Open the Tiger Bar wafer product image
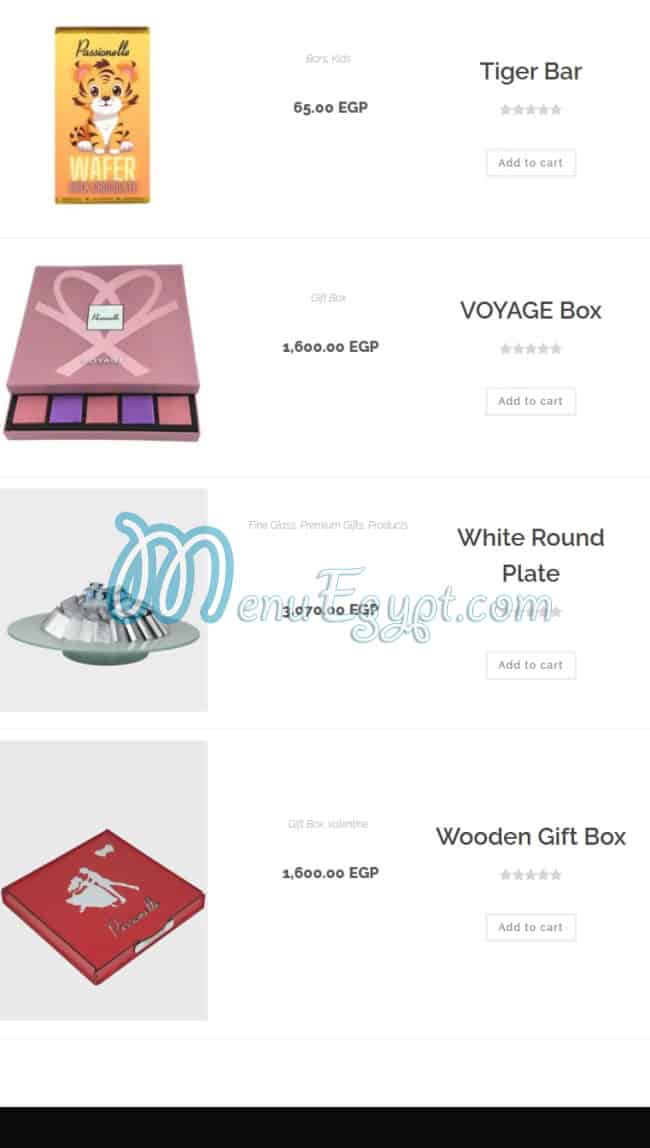650x1148 pixels. [102, 115]
